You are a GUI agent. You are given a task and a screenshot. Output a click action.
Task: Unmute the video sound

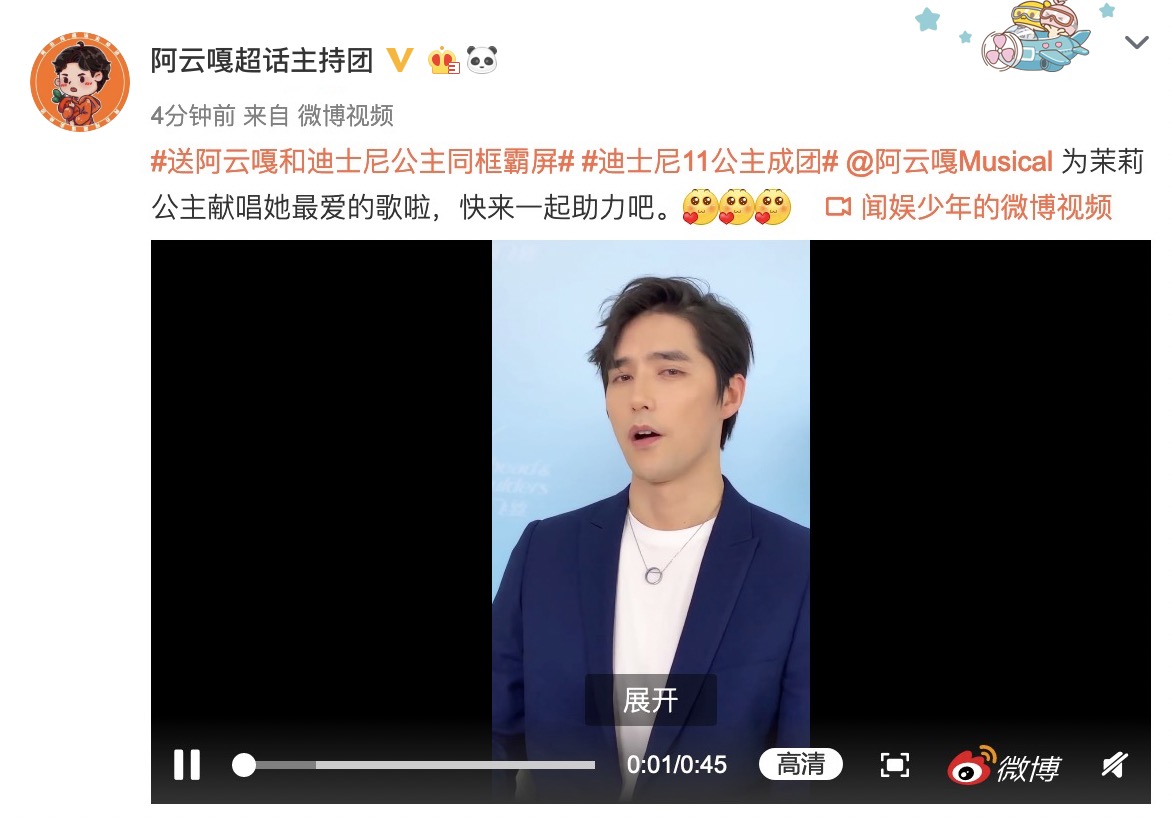[1114, 765]
